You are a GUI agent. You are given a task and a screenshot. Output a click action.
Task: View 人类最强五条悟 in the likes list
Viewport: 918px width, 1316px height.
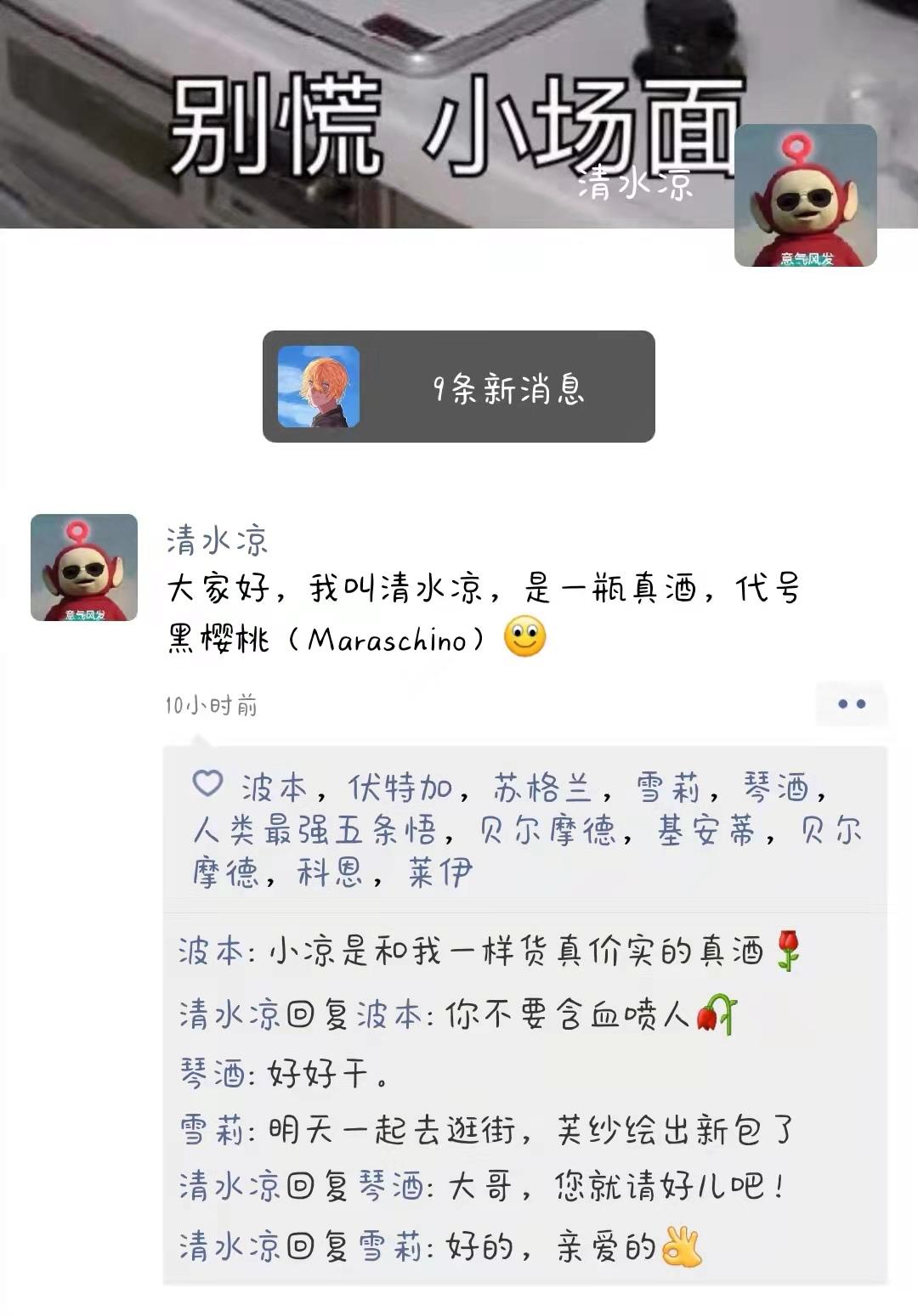(314, 830)
